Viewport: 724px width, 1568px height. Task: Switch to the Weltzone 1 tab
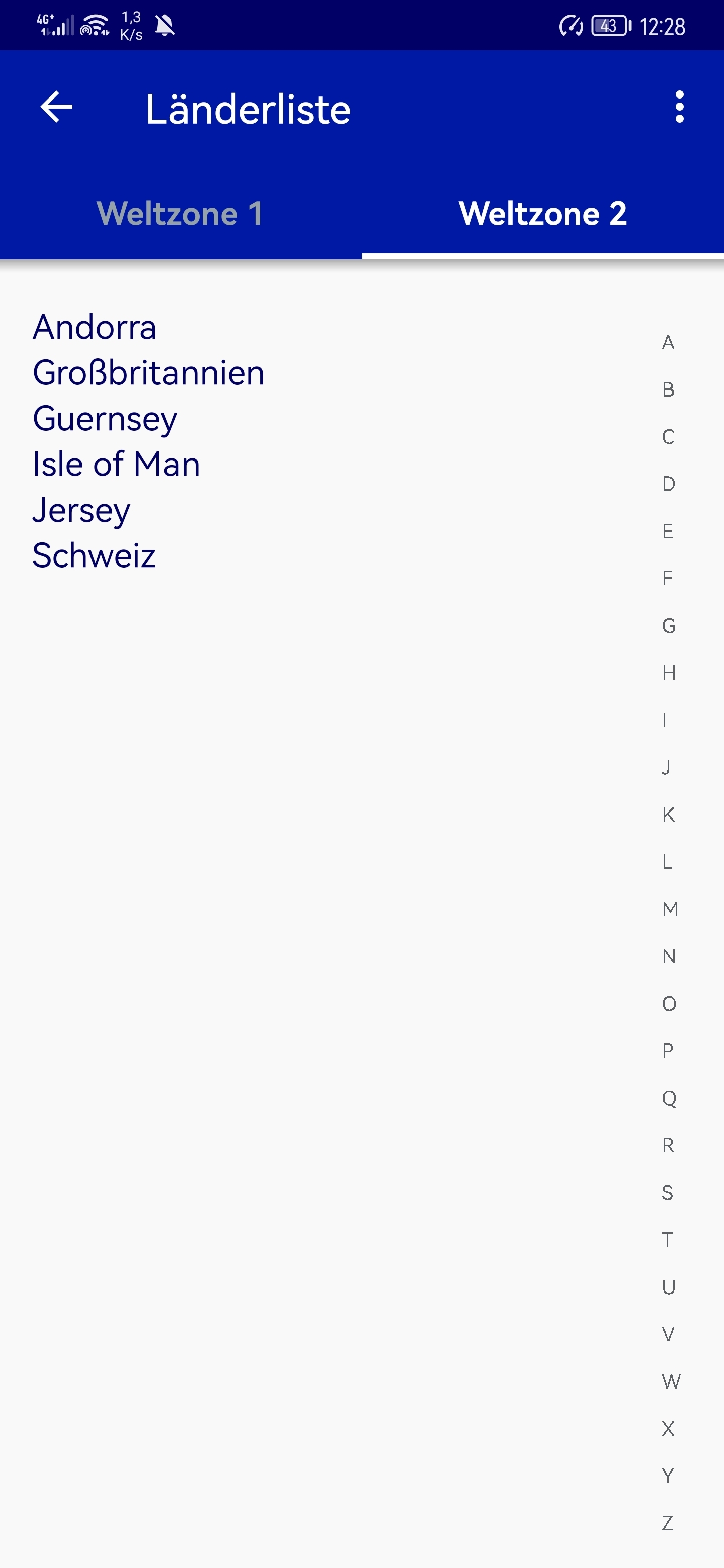pyautogui.click(x=180, y=214)
